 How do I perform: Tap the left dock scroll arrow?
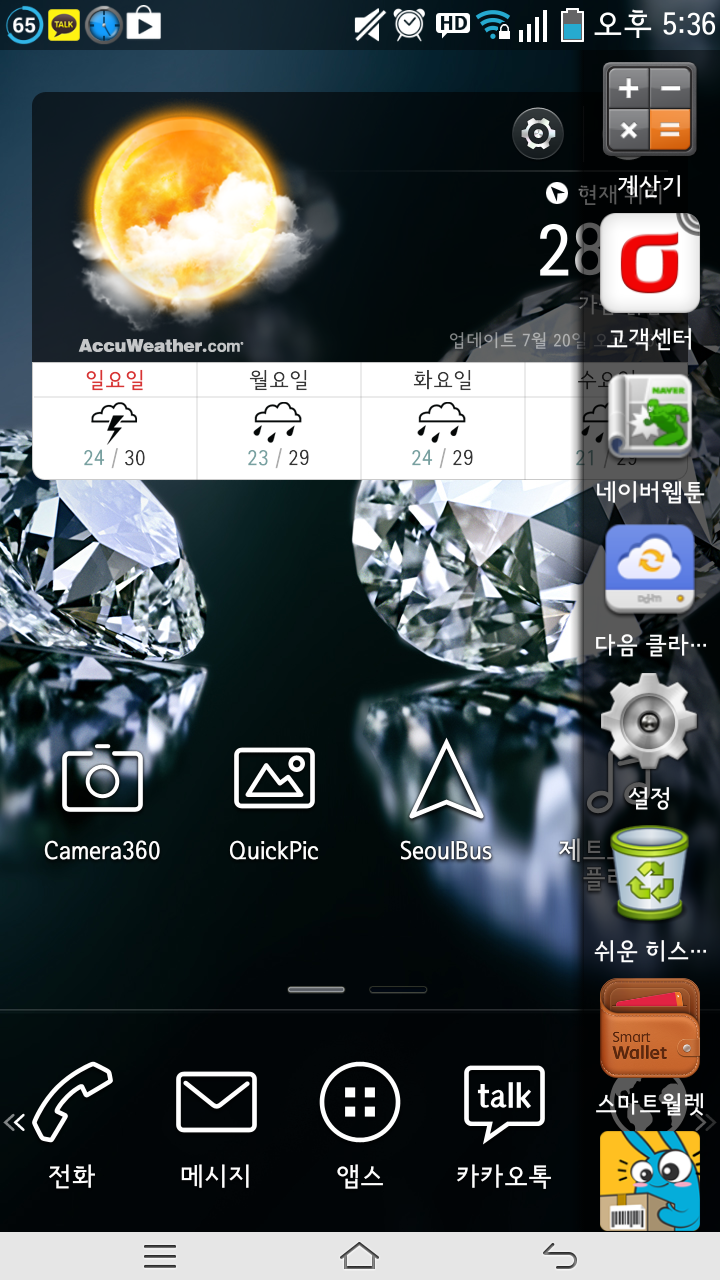coord(14,1123)
